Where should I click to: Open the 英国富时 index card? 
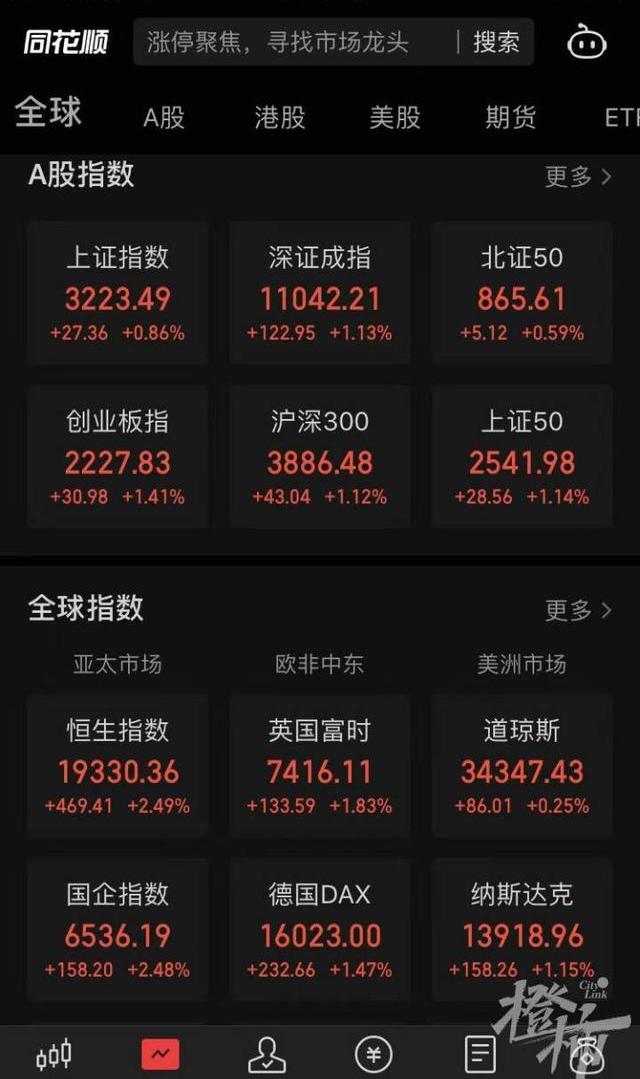320,765
